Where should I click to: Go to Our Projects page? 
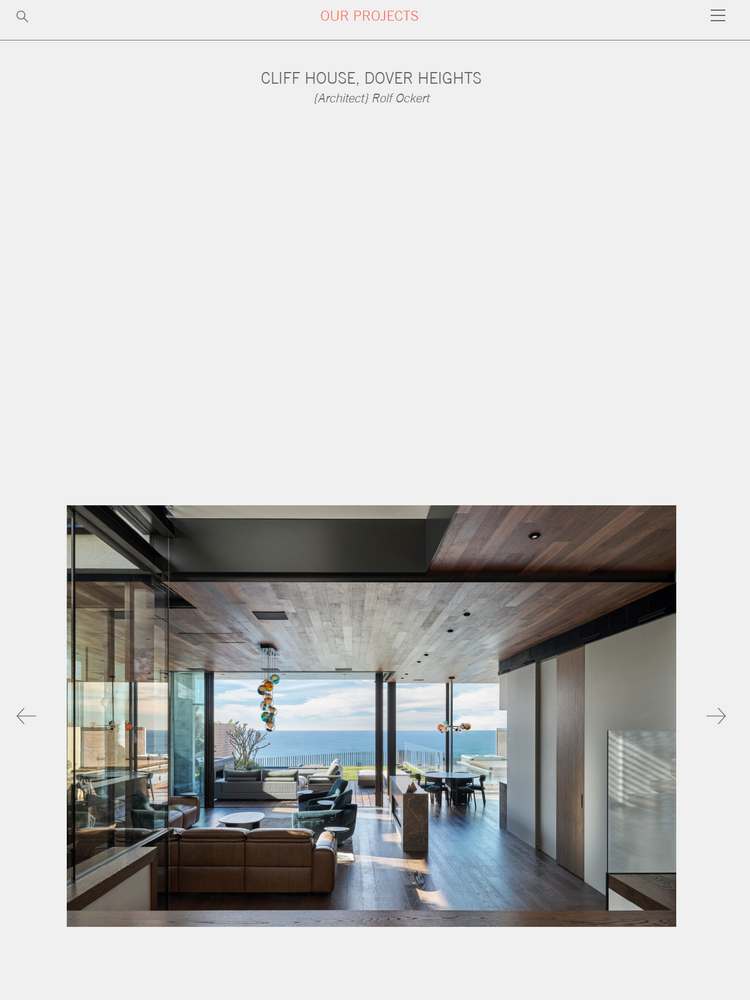pyautogui.click(x=369, y=16)
